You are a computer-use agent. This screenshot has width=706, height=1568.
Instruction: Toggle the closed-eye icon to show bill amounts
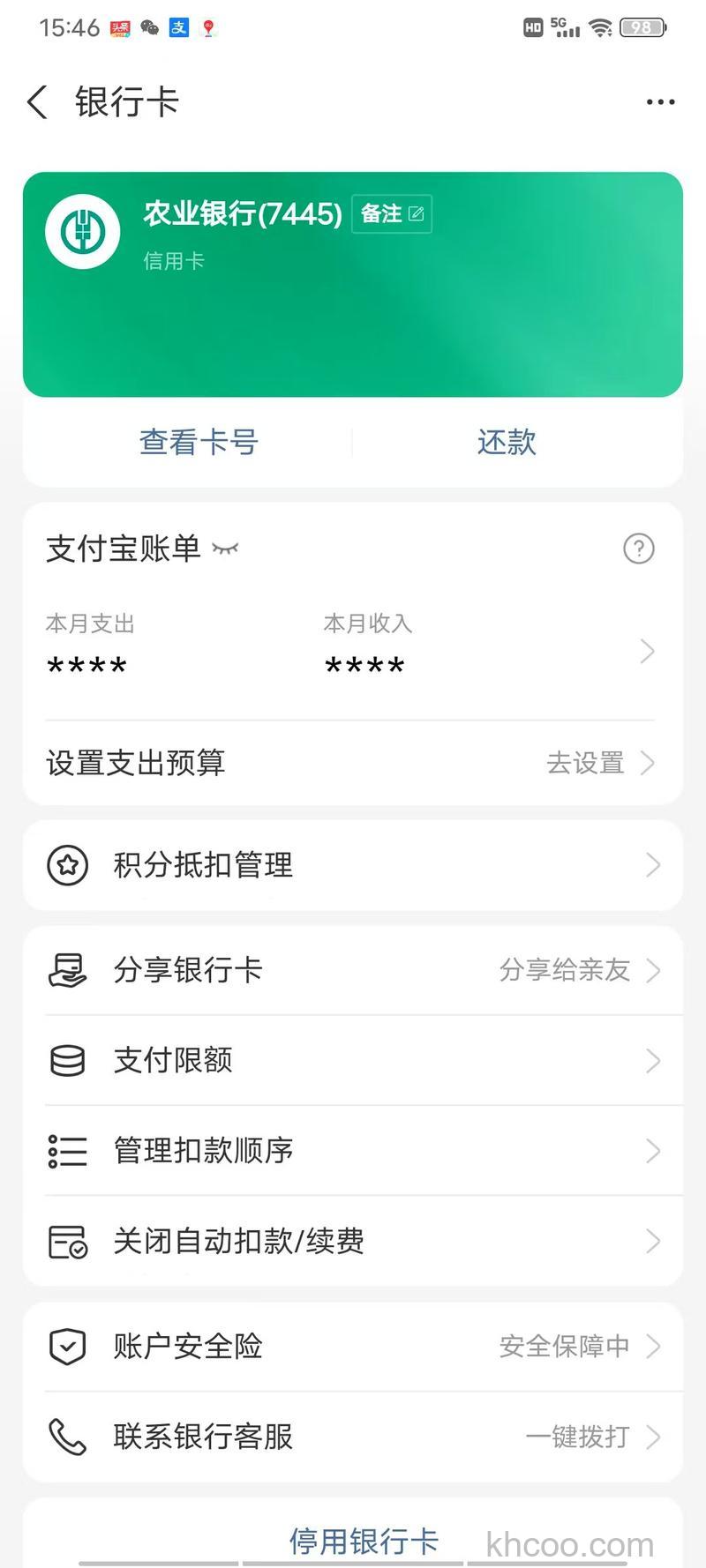pos(225,549)
